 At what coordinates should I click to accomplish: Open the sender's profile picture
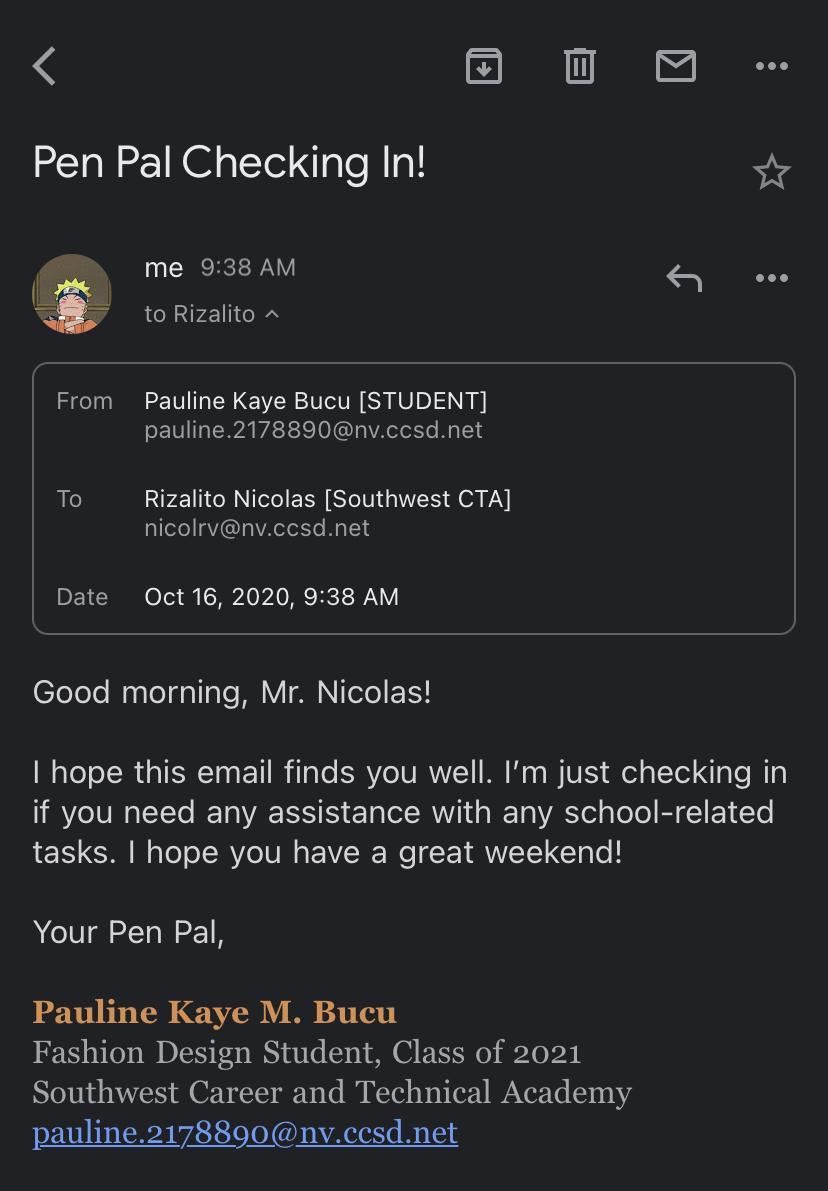click(x=72, y=294)
